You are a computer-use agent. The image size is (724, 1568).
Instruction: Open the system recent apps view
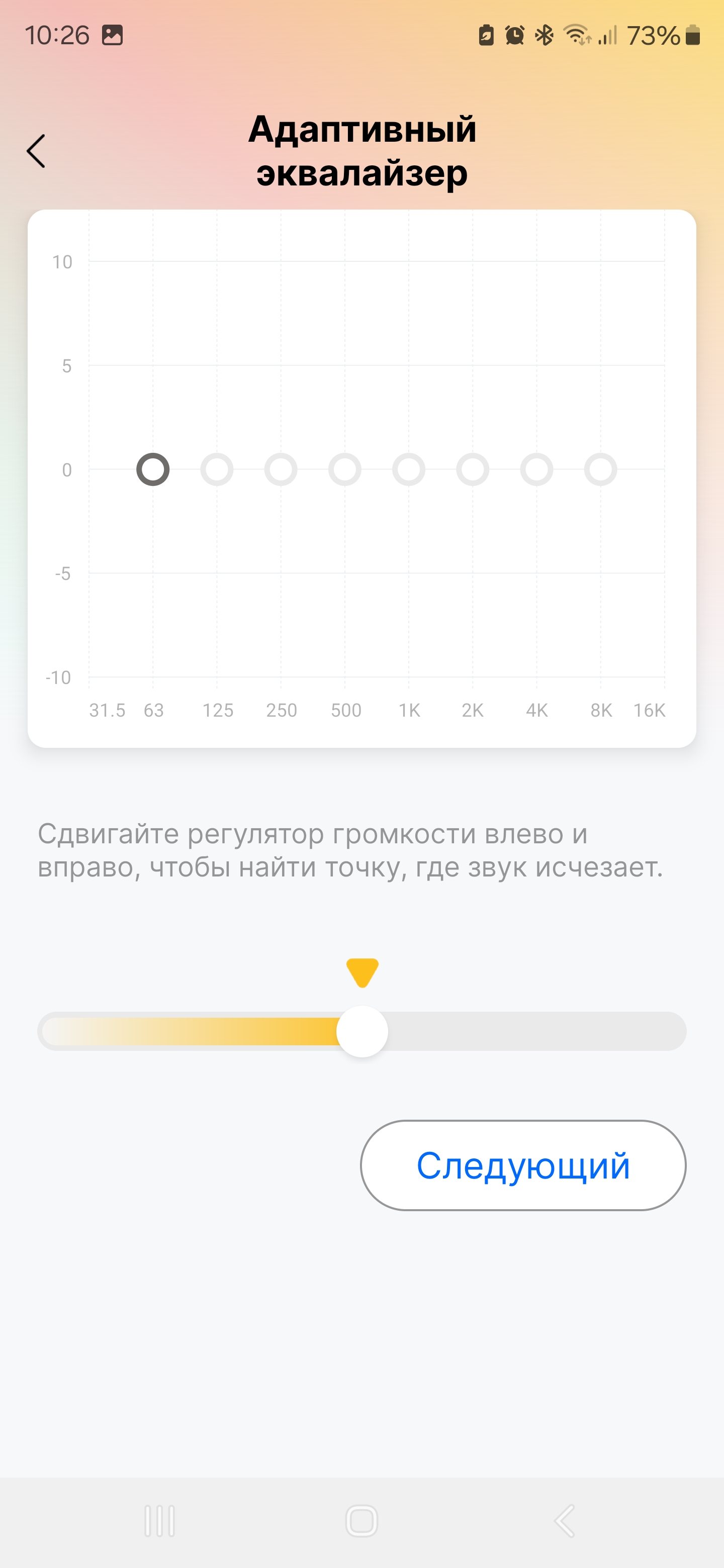coord(159,1521)
